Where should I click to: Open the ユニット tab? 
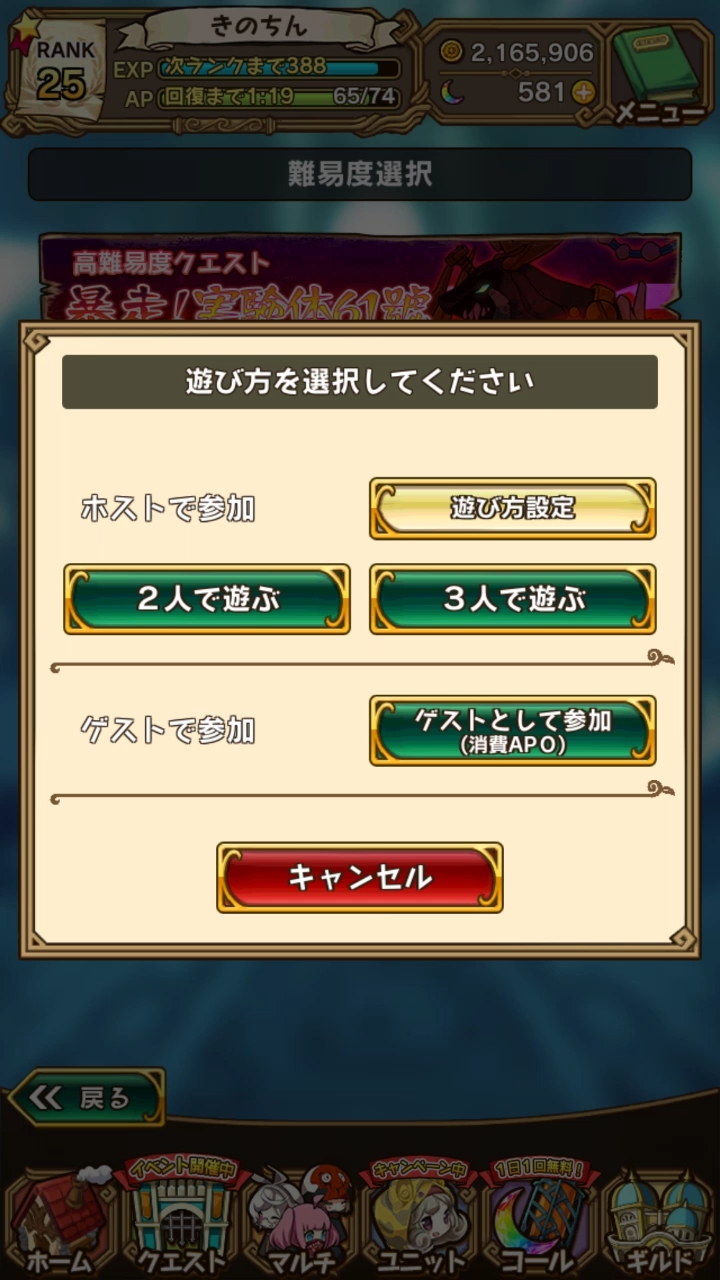[420, 1225]
